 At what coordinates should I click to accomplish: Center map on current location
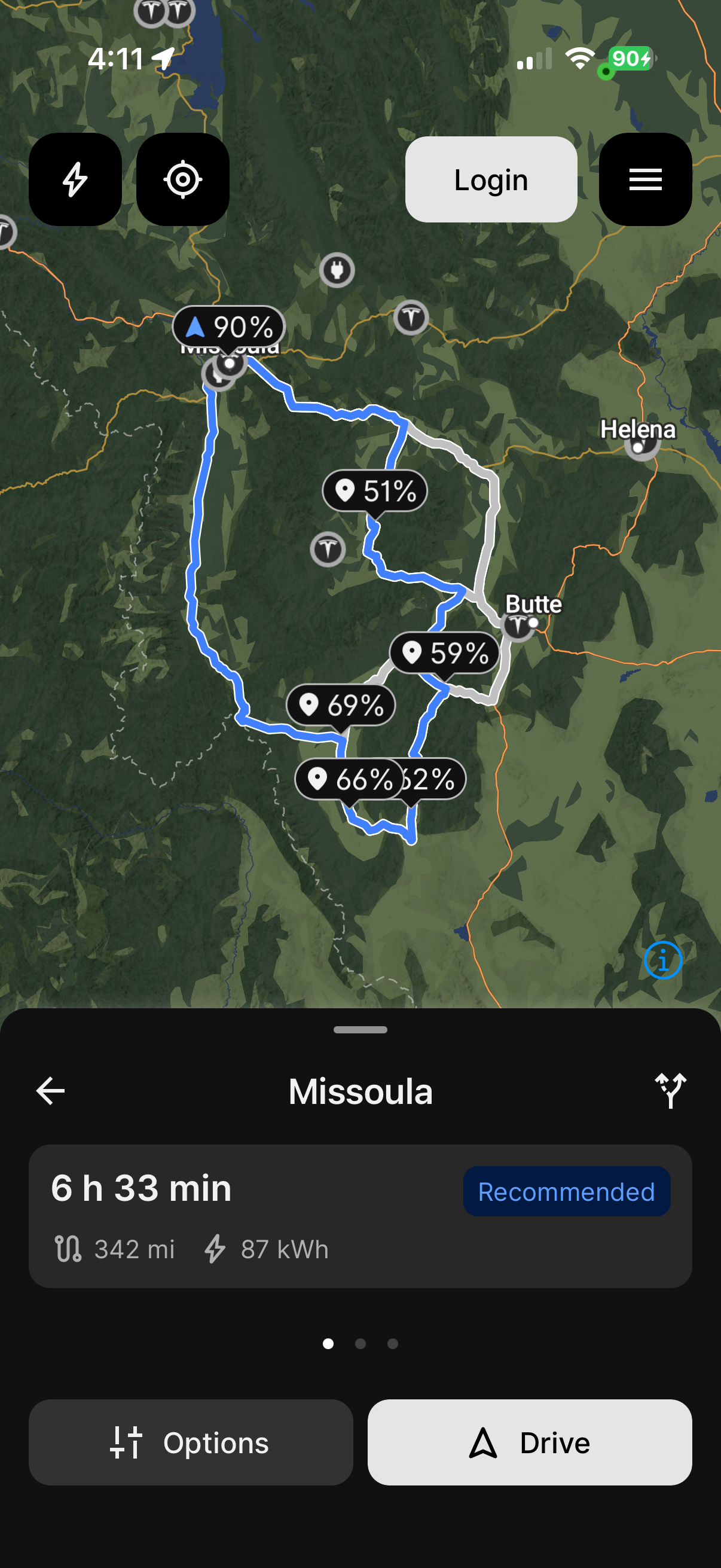(x=182, y=179)
